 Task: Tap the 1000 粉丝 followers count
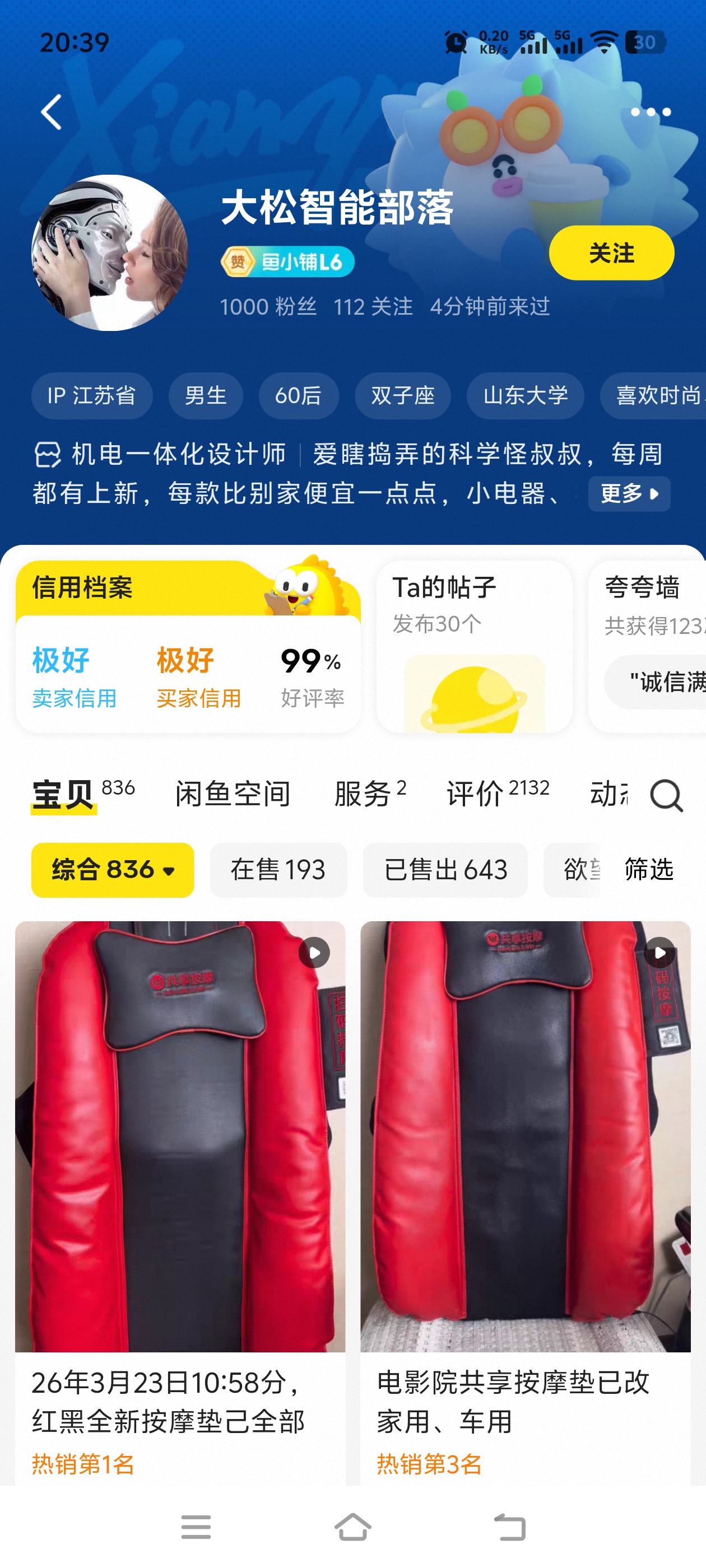coord(268,307)
